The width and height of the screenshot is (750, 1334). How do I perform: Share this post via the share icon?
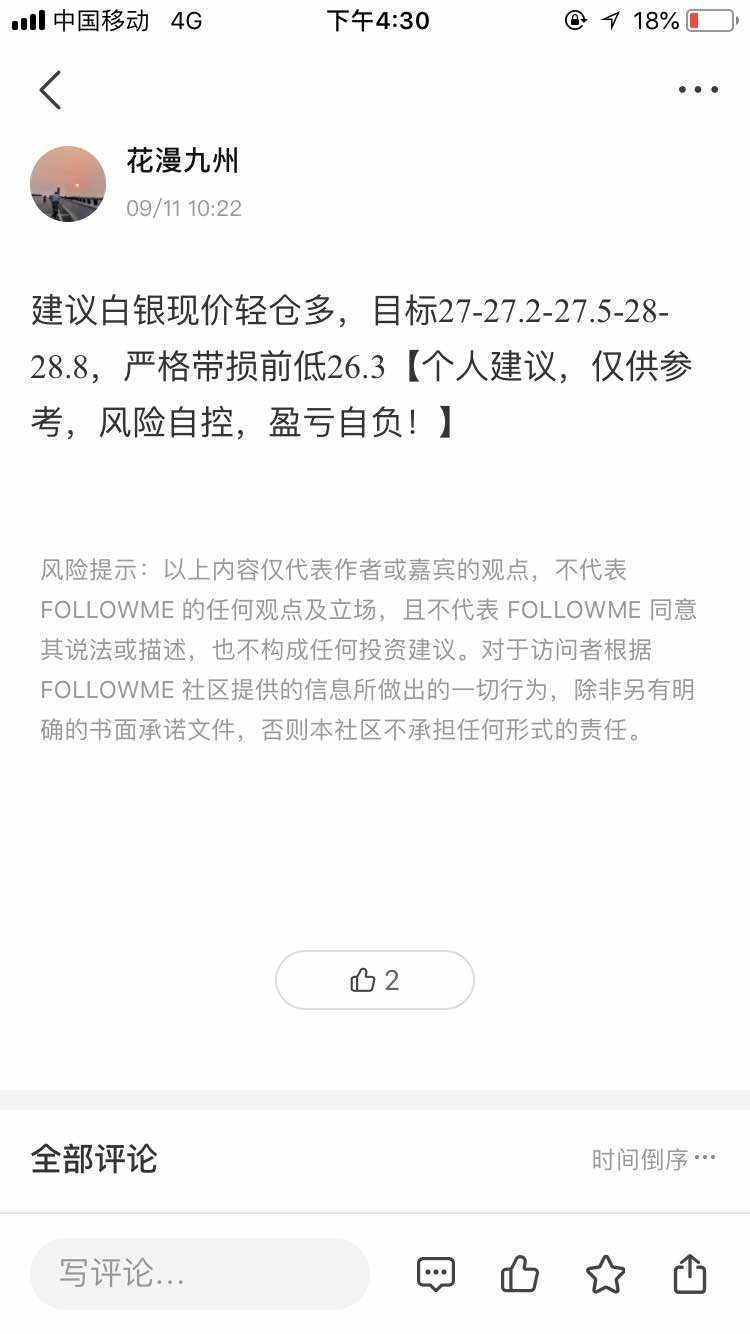(x=690, y=1273)
